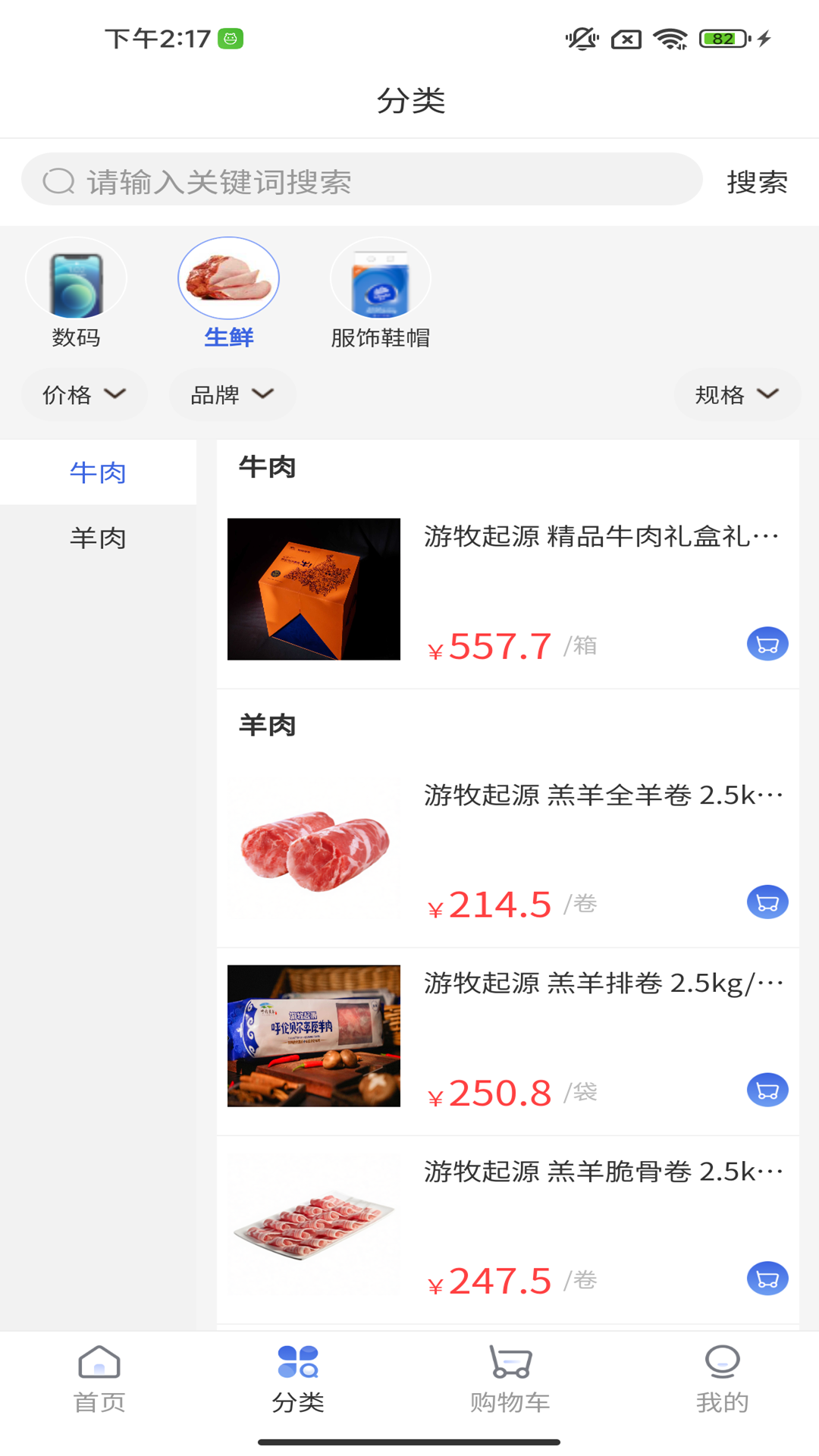Tap the 购物车 shopping cart icon

click(x=510, y=1380)
